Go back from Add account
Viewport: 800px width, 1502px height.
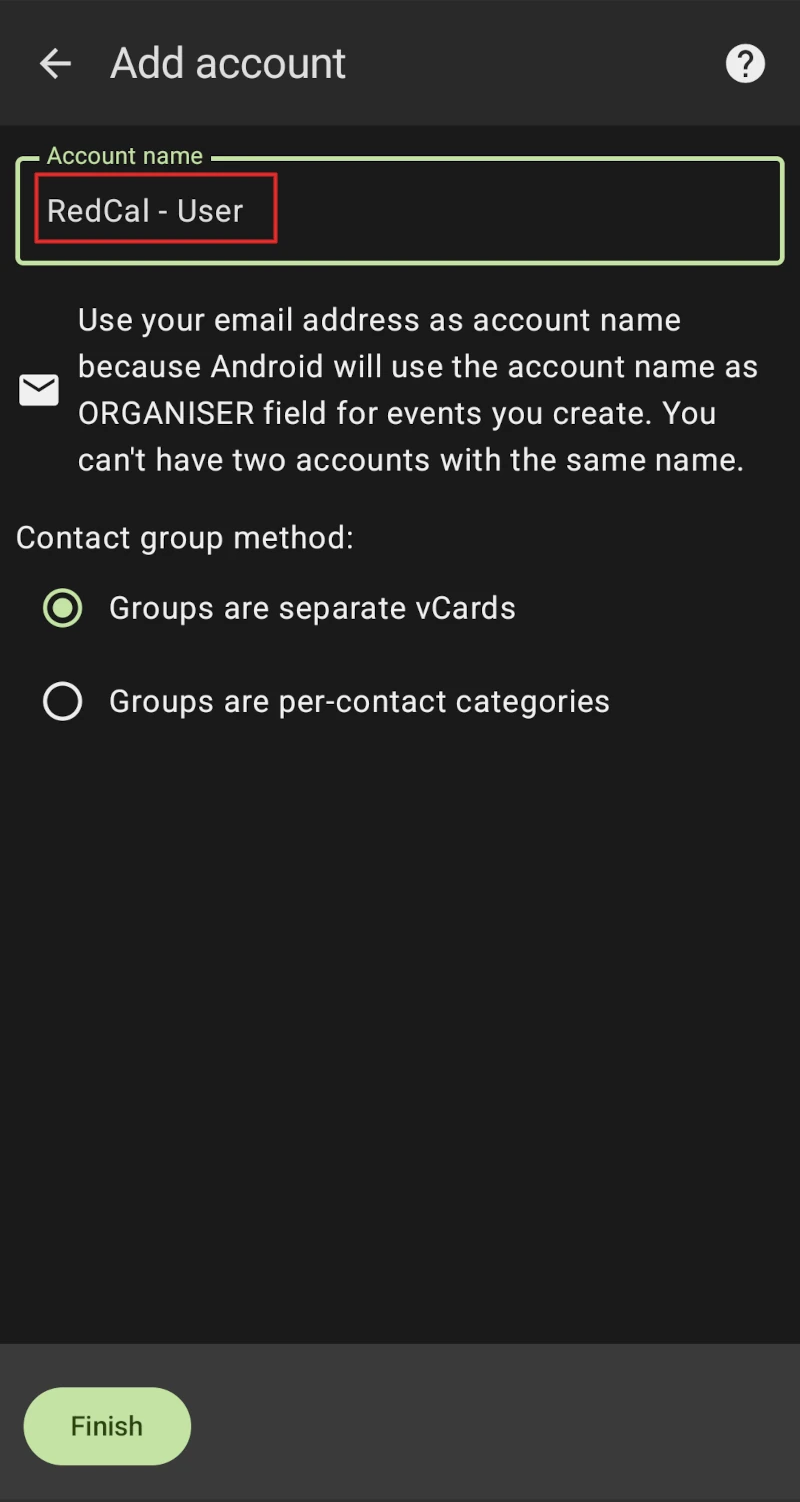[55, 64]
